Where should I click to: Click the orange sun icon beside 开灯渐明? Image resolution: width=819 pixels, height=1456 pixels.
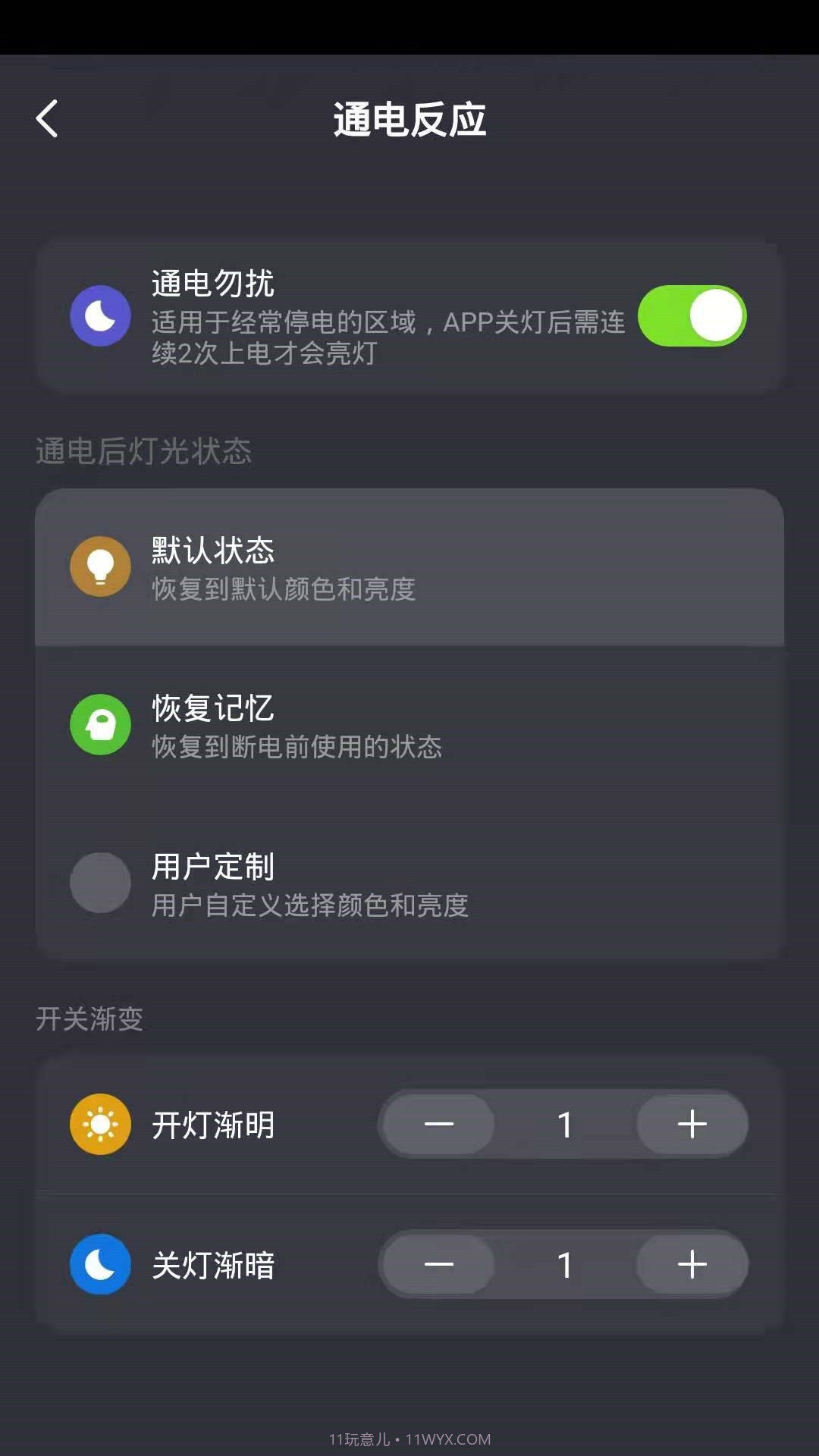point(100,1125)
